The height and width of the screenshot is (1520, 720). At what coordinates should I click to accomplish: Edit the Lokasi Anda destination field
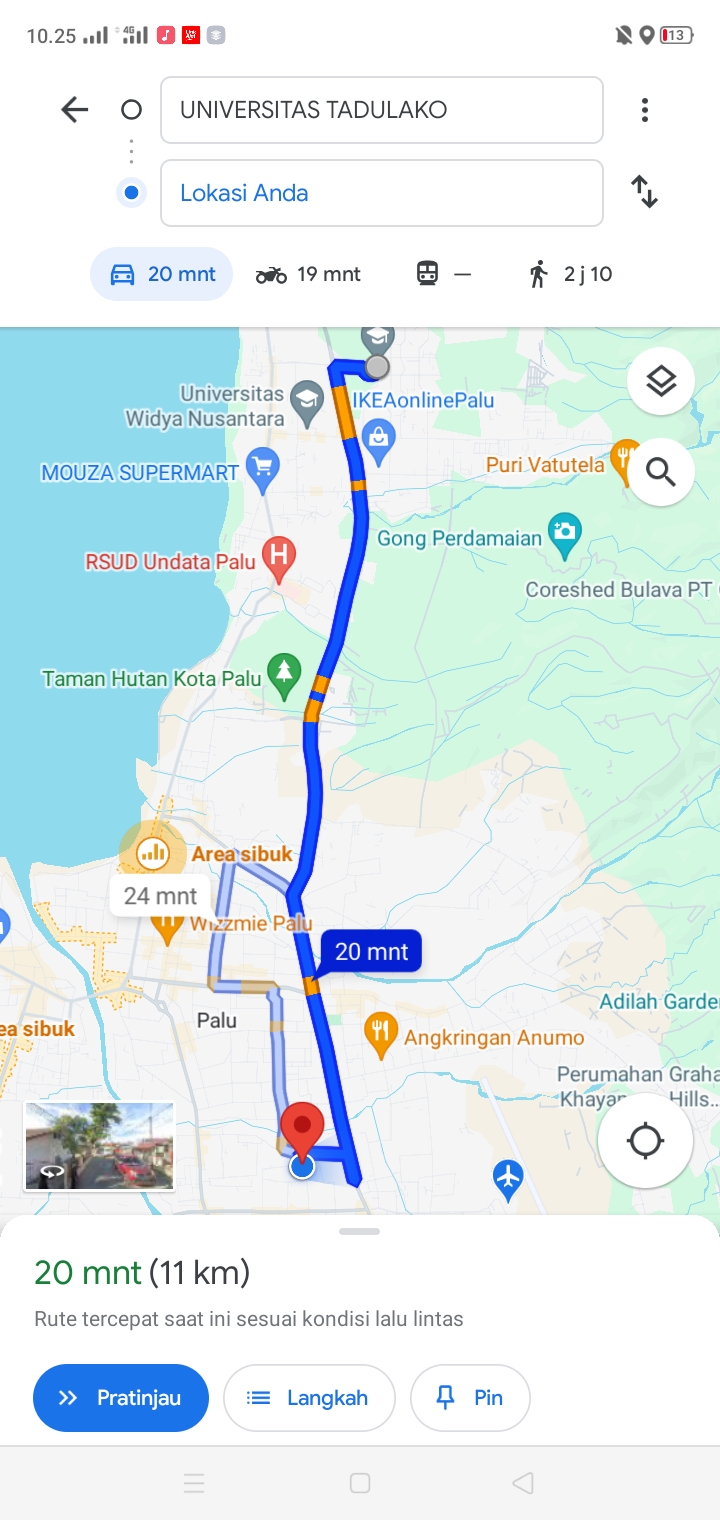tap(382, 193)
